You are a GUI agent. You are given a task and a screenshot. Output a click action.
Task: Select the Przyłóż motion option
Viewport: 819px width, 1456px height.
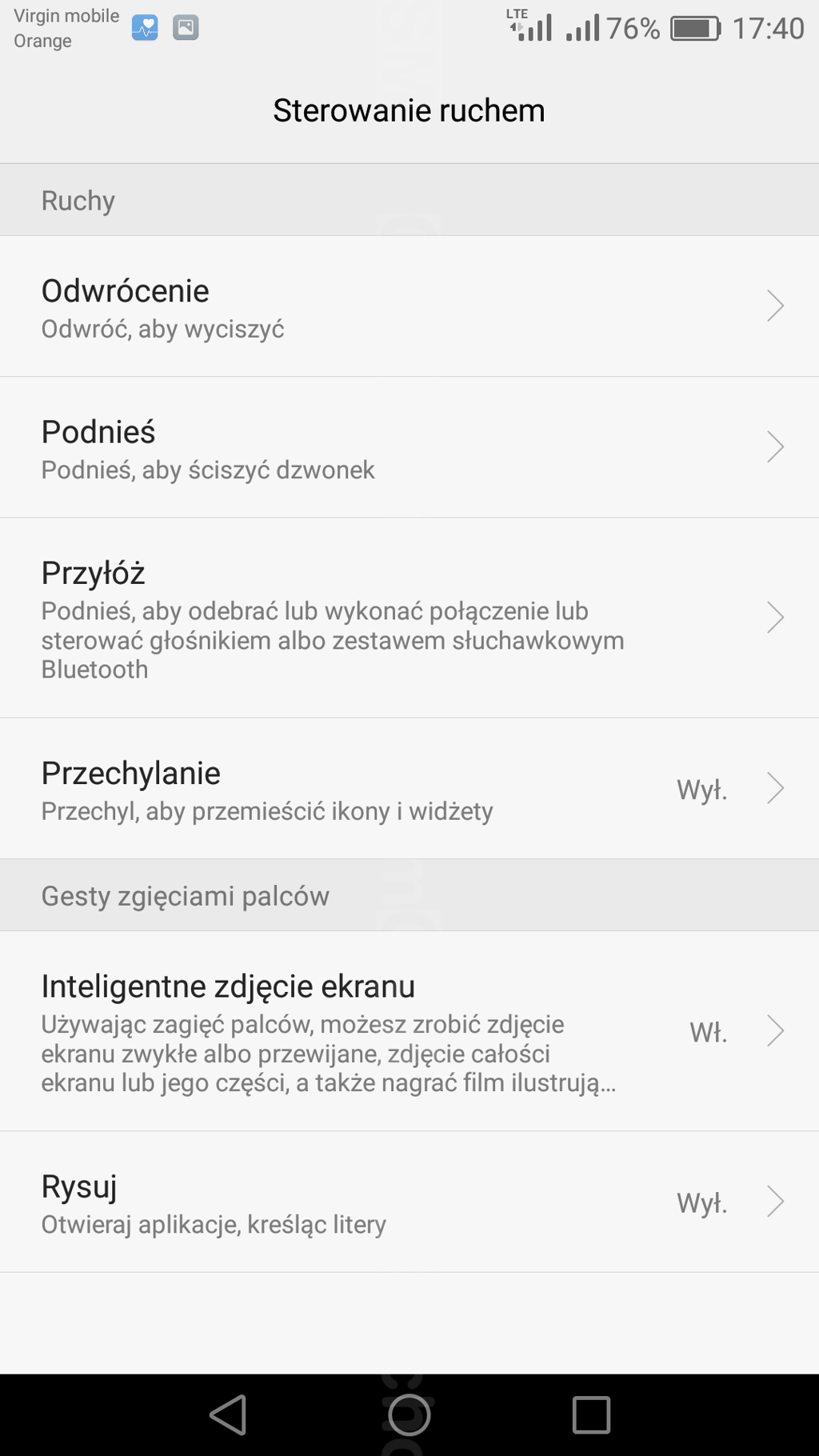pyautogui.click(x=408, y=618)
